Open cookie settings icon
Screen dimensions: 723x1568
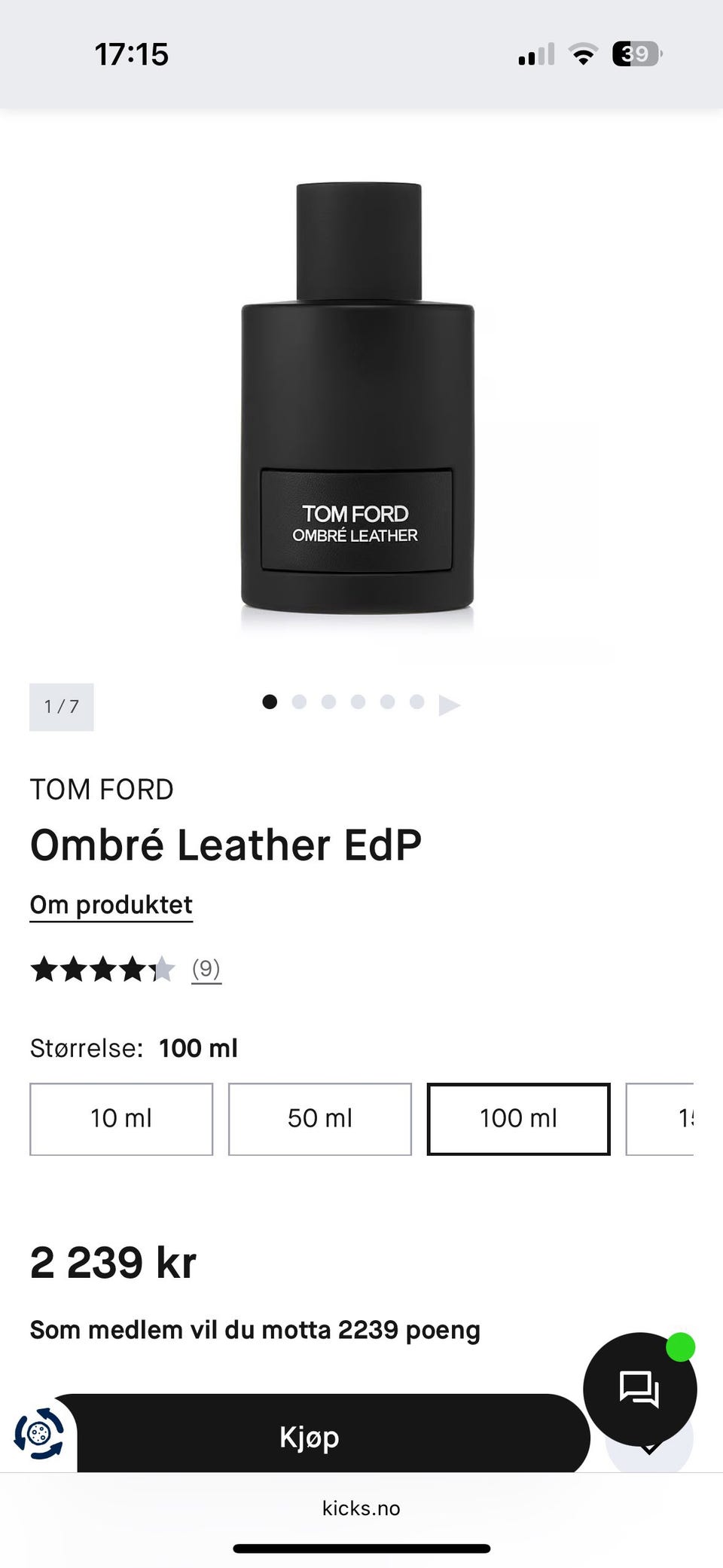click(x=39, y=1433)
